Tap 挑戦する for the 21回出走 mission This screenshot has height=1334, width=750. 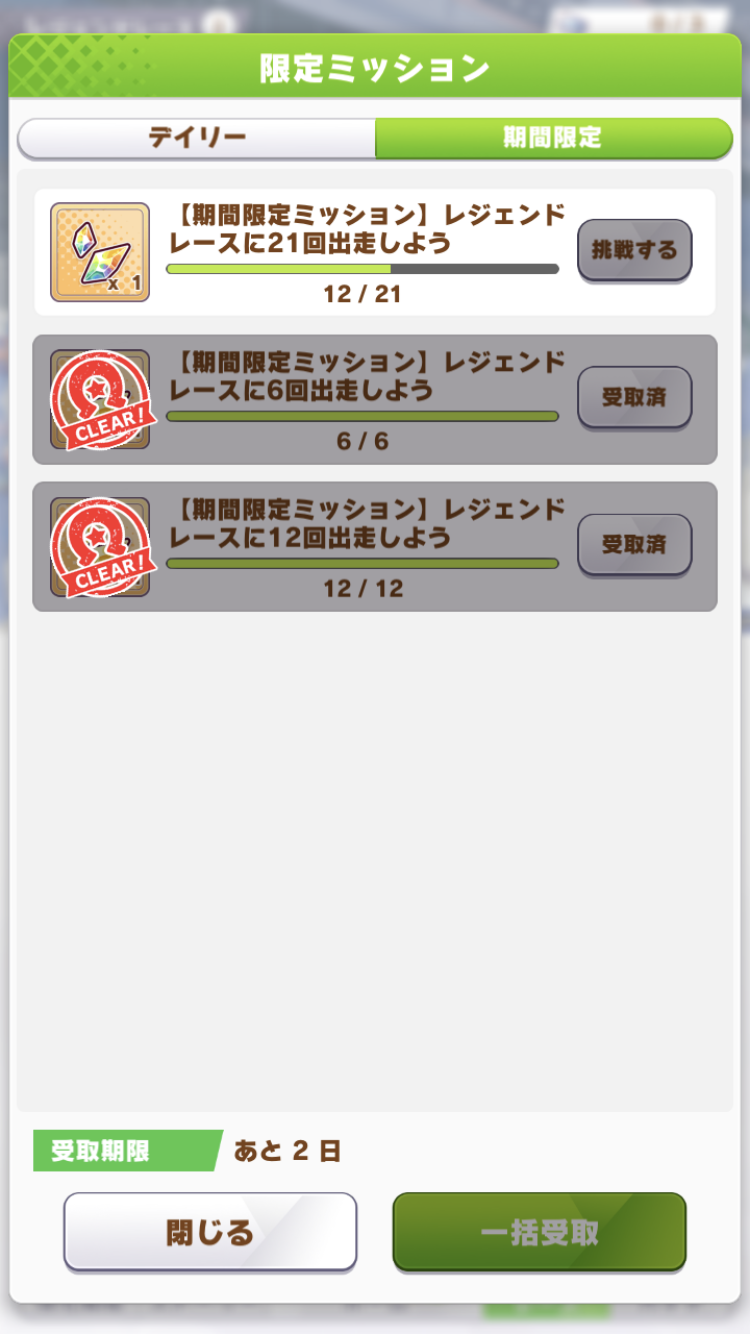(x=634, y=250)
